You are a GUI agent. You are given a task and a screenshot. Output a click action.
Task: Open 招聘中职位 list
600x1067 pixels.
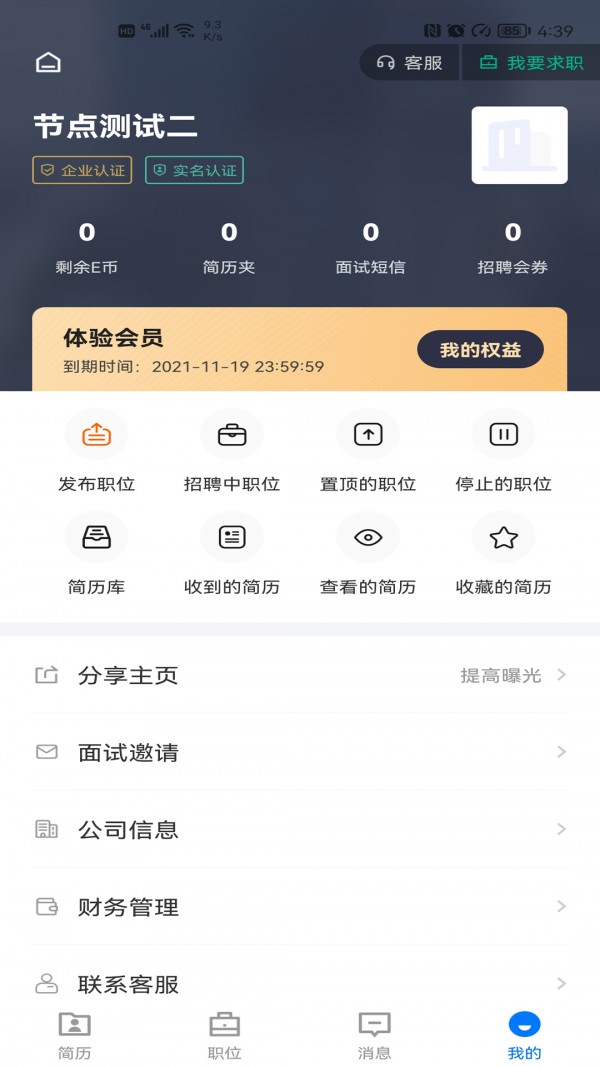[232, 452]
